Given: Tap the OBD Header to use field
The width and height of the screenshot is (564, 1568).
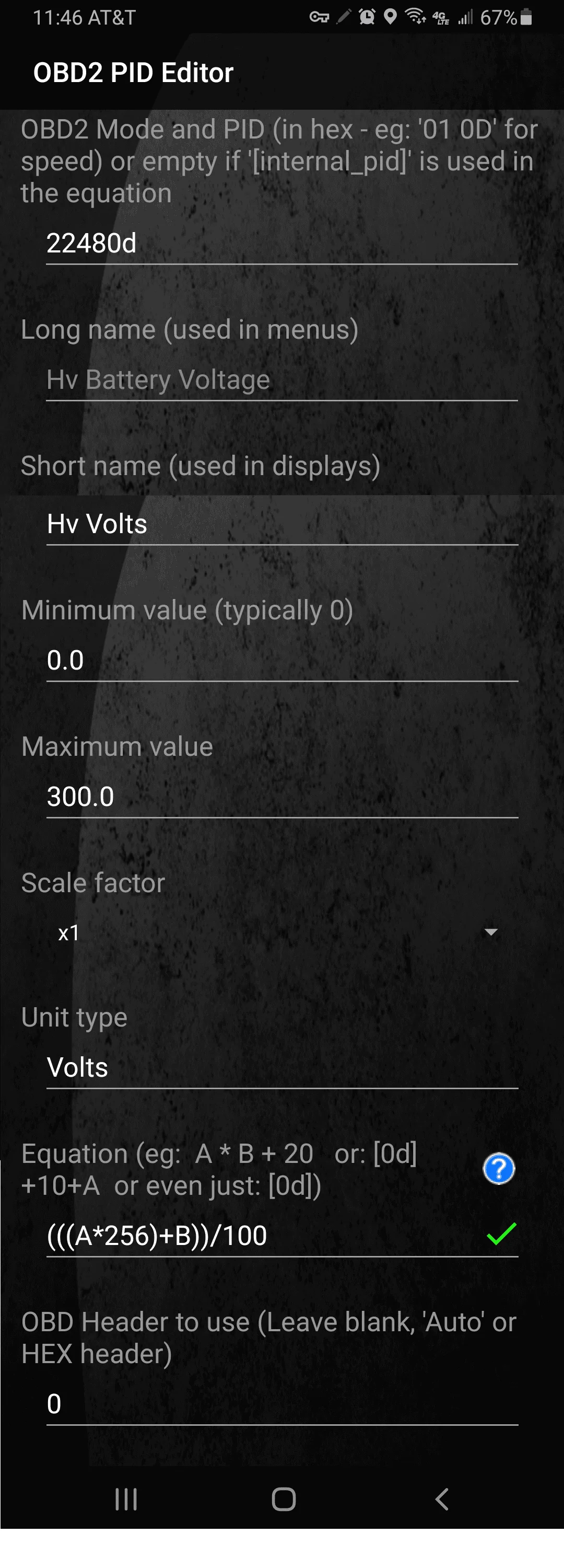Looking at the screenshot, I should 281,1404.
